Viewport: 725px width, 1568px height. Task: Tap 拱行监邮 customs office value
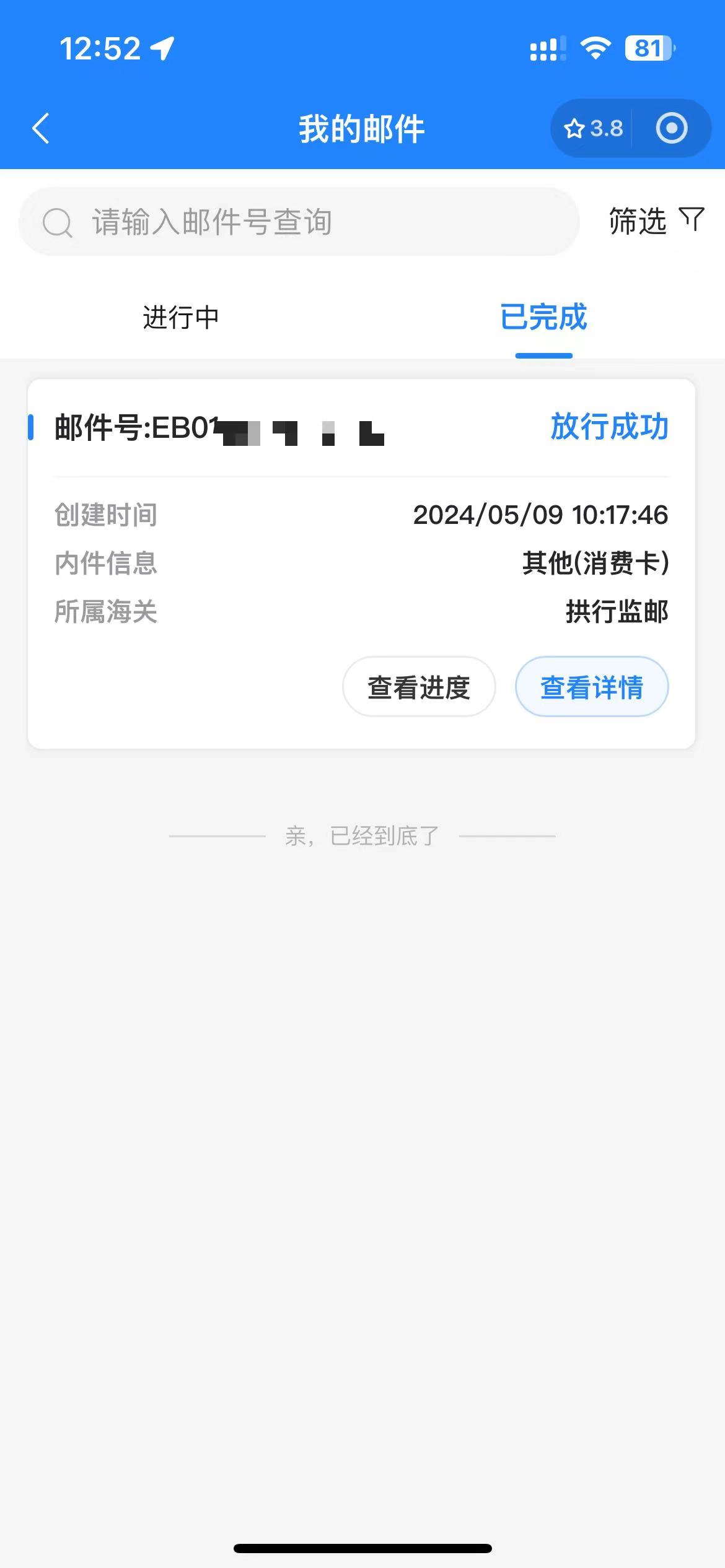[x=616, y=613]
